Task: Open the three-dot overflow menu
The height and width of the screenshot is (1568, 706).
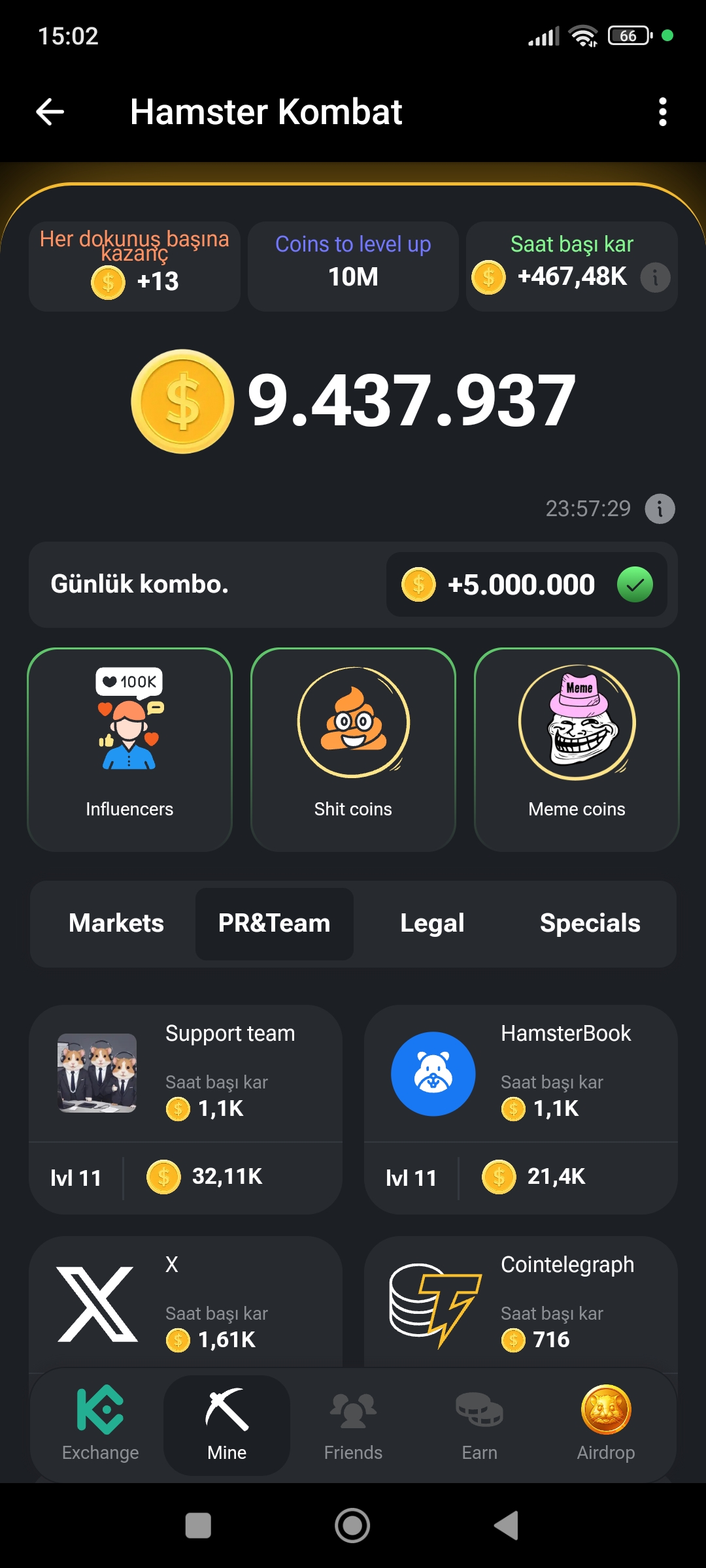Action: (x=662, y=112)
